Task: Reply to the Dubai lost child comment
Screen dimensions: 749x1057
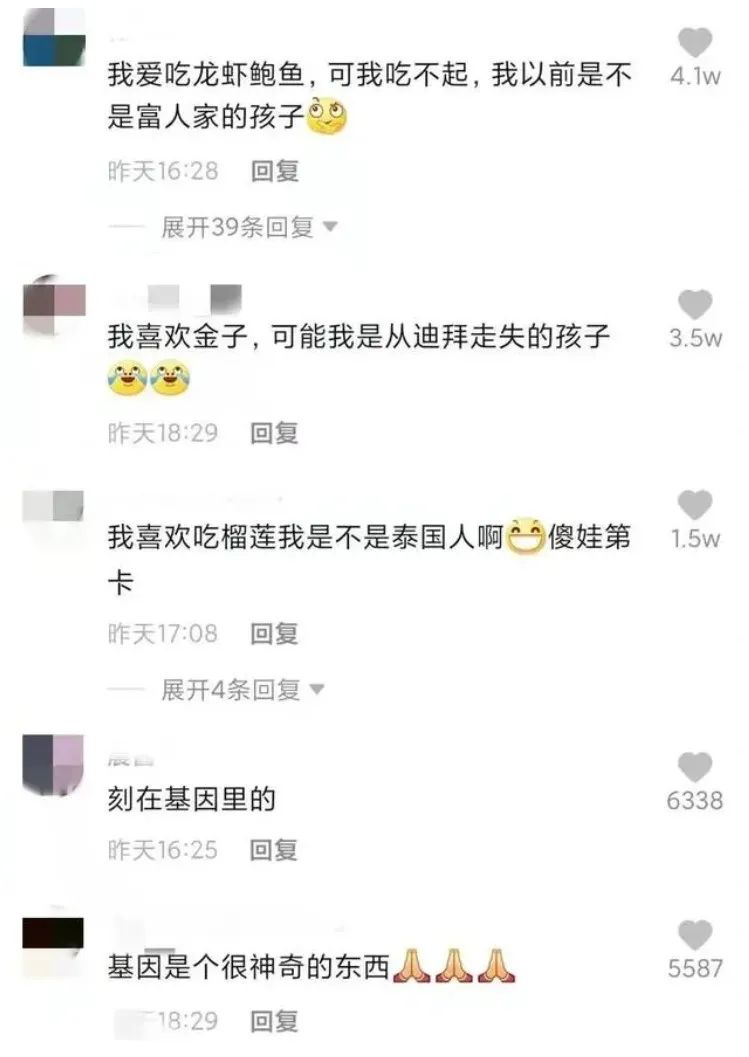Action: (x=274, y=433)
